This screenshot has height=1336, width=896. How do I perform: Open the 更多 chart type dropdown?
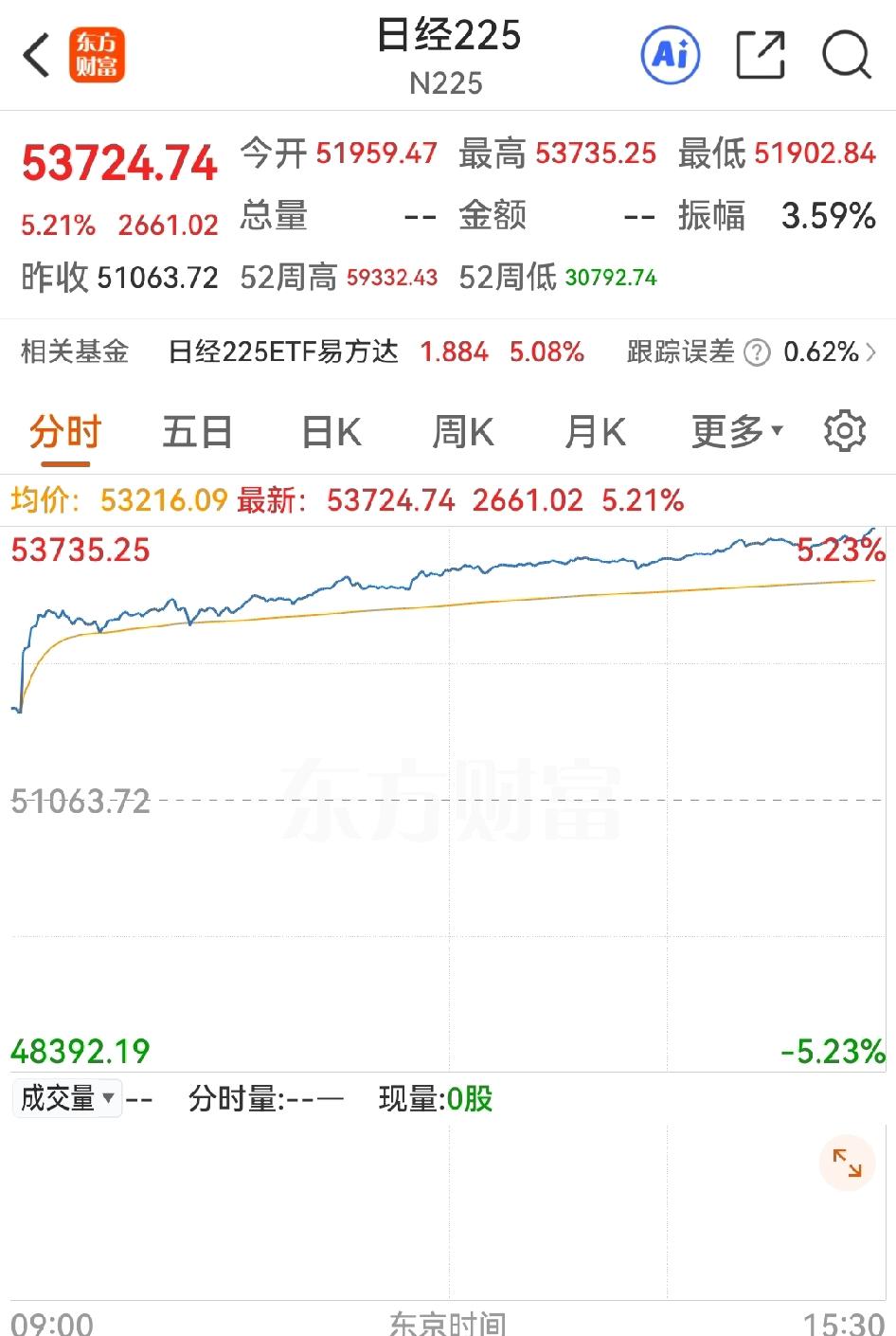(x=737, y=431)
